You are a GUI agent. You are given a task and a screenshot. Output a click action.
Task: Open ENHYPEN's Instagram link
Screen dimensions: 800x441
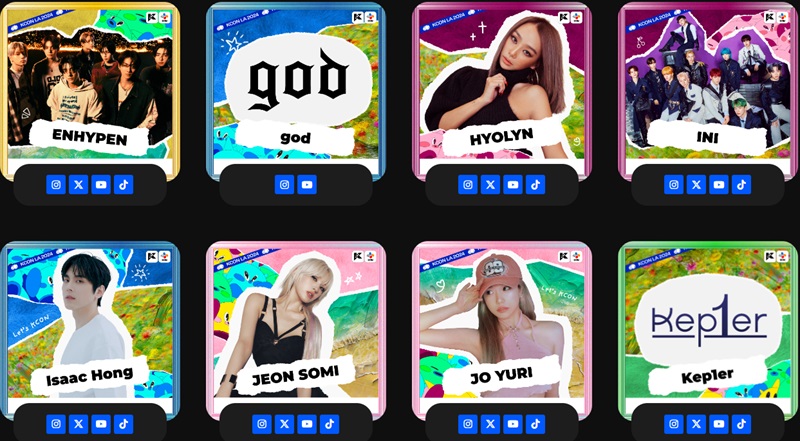click(57, 185)
